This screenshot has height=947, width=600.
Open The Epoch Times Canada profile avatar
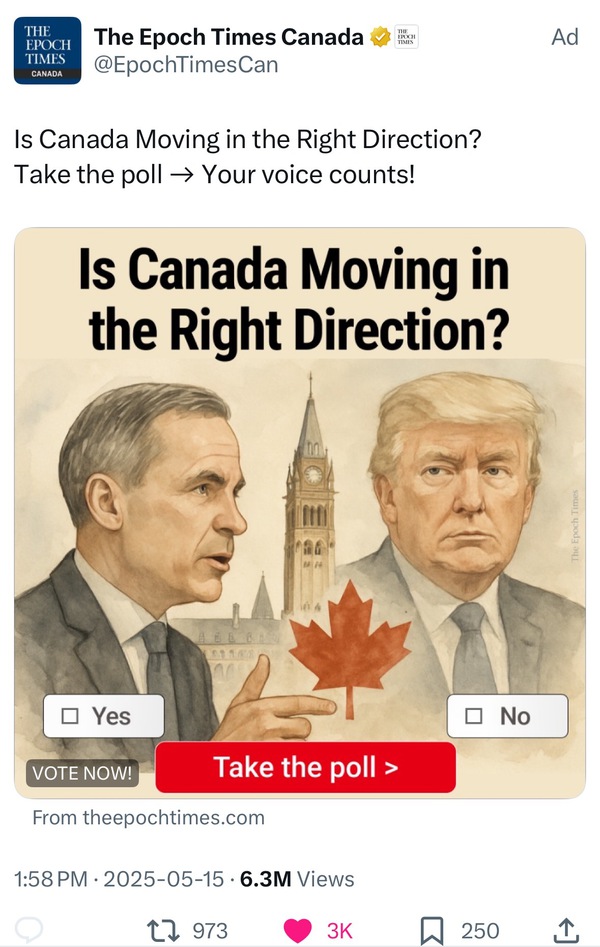coord(47,50)
